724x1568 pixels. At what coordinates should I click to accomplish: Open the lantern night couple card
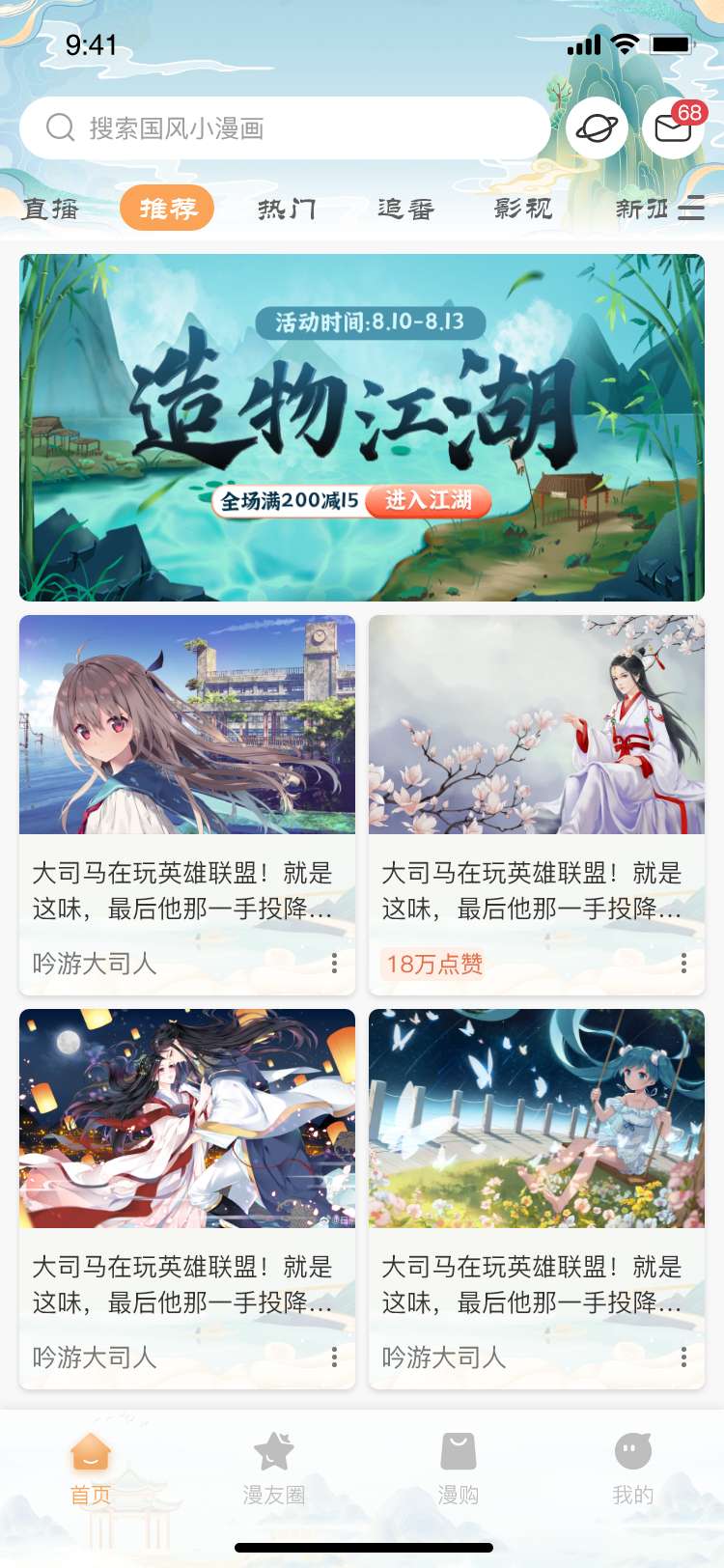pos(187,1119)
